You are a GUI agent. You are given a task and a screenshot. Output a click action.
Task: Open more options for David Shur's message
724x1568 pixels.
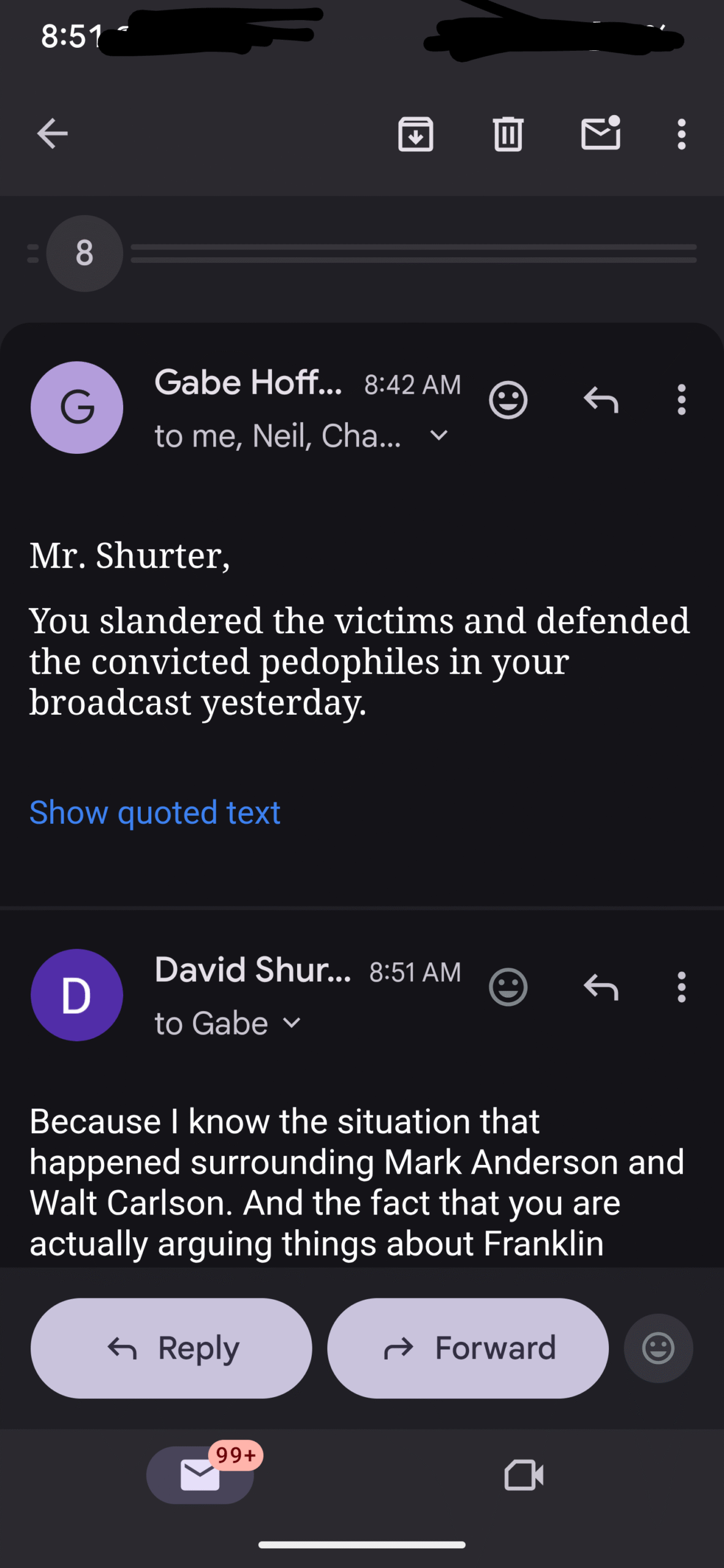pos(681,987)
